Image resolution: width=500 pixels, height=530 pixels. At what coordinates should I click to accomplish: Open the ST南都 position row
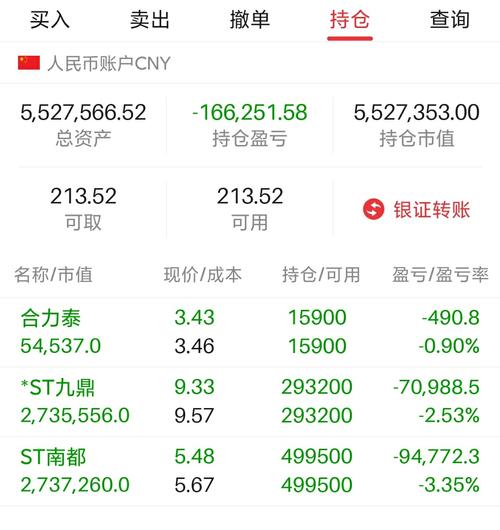[x=250, y=471]
